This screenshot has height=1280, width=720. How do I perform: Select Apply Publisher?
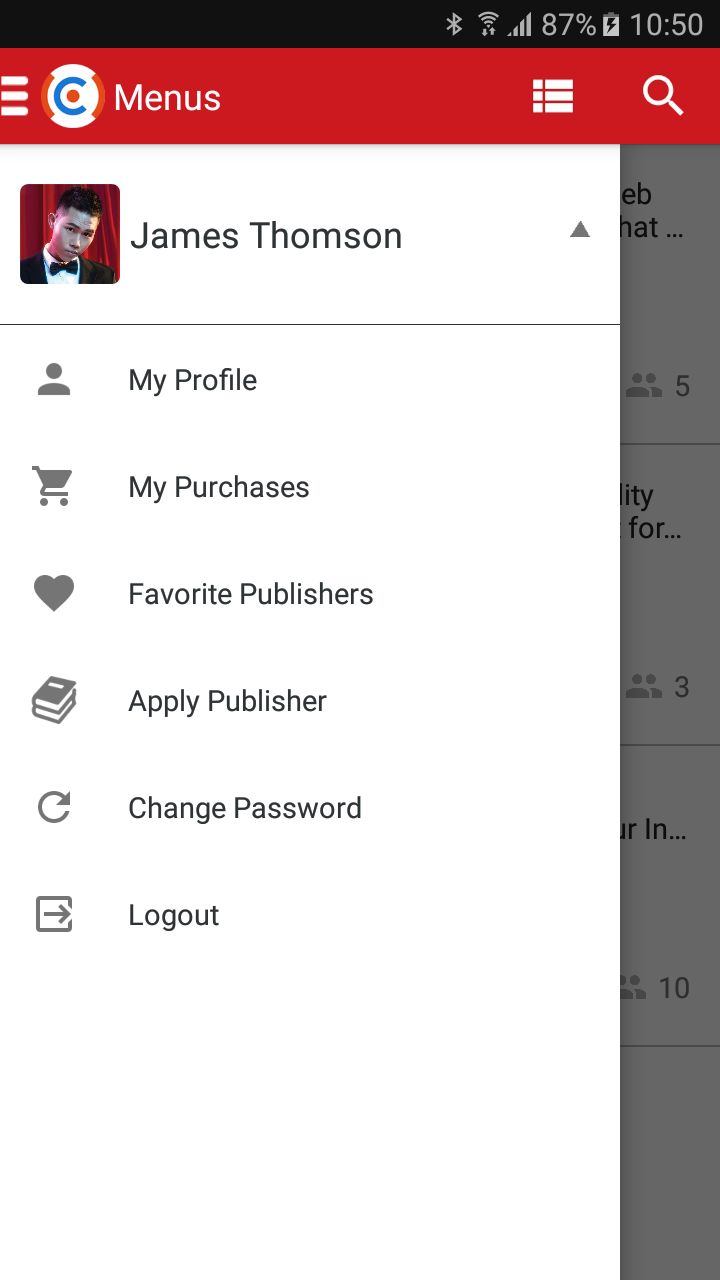tap(227, 701)
